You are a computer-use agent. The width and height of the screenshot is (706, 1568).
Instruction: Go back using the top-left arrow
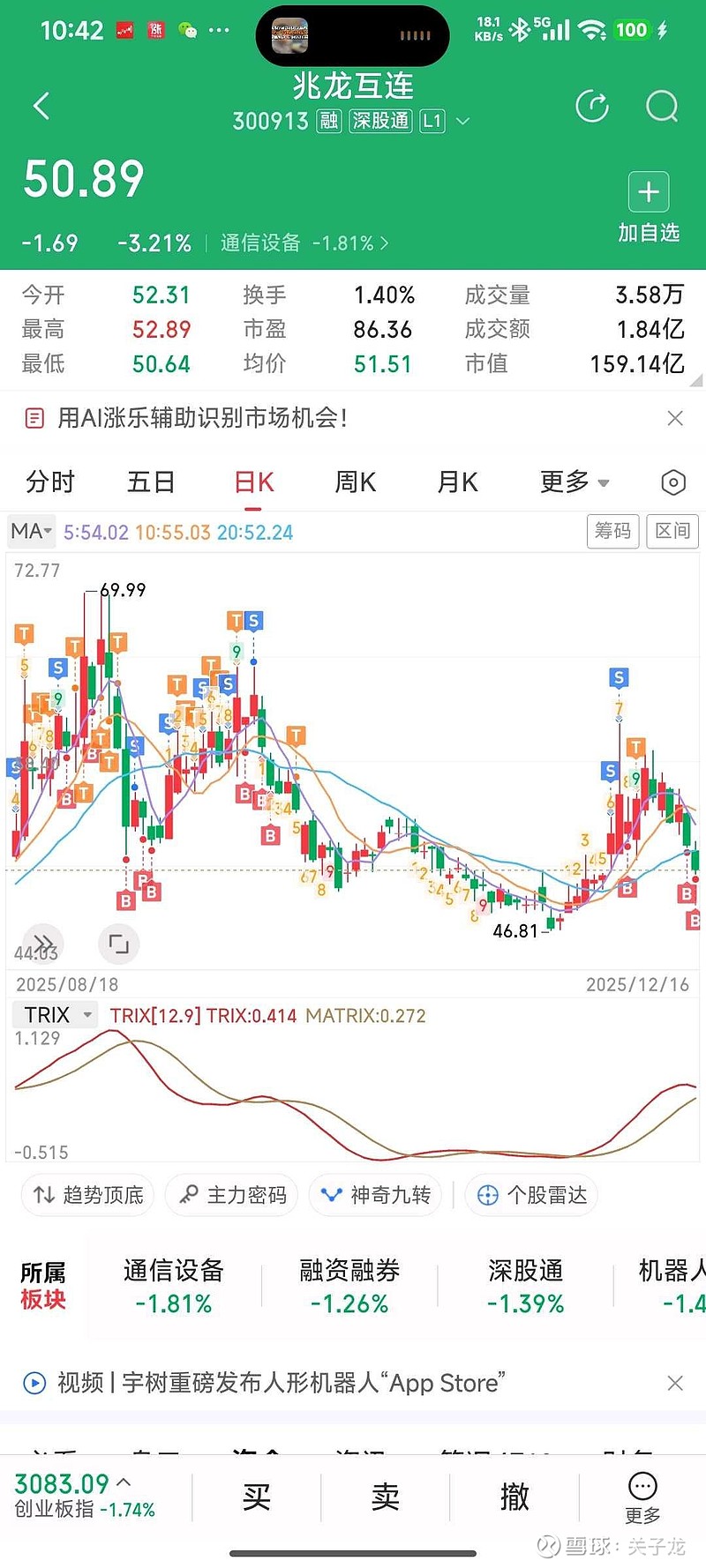pos(41,106)
